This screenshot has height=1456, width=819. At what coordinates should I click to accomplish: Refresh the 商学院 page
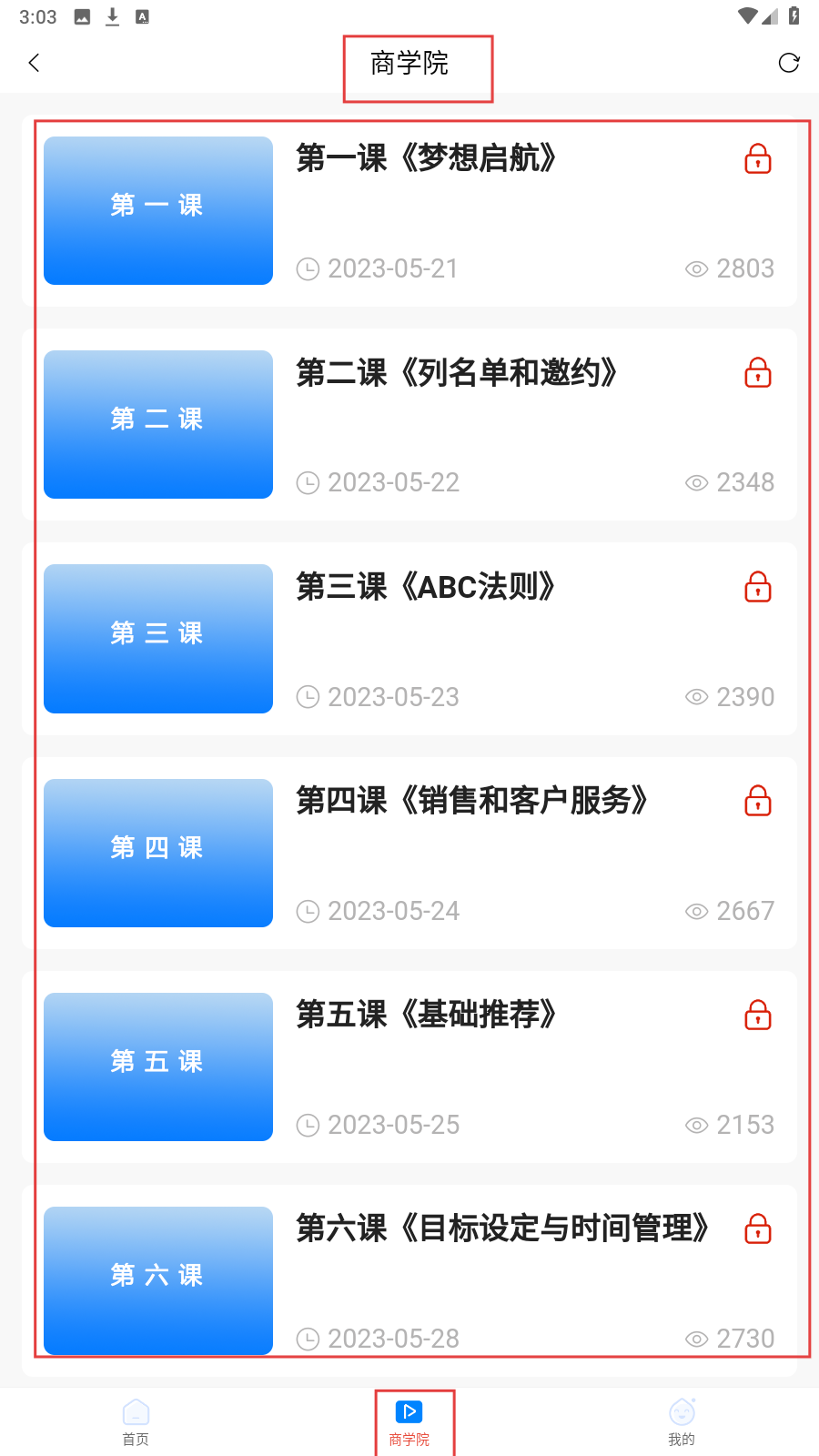pyautogui.click(x=788, y=63)
